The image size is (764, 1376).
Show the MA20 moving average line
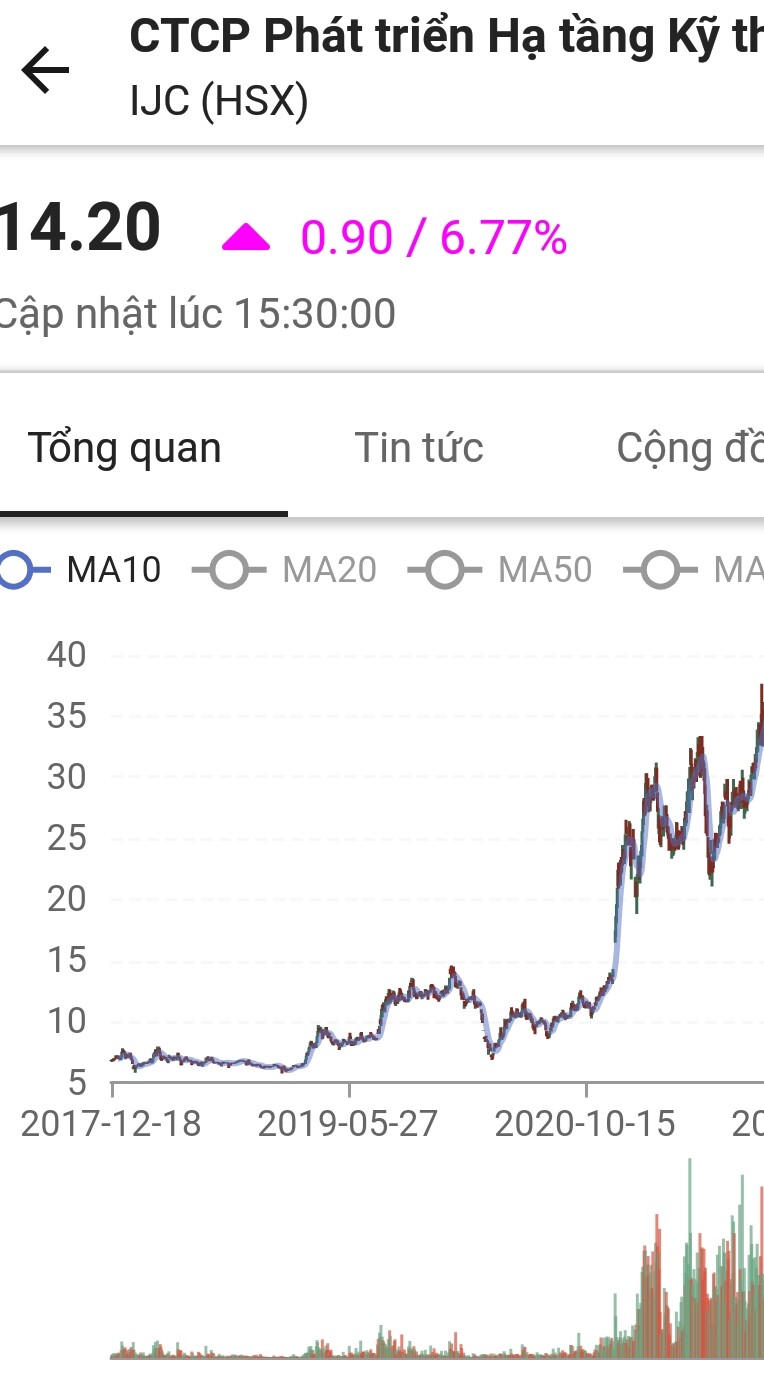[285, 570]
